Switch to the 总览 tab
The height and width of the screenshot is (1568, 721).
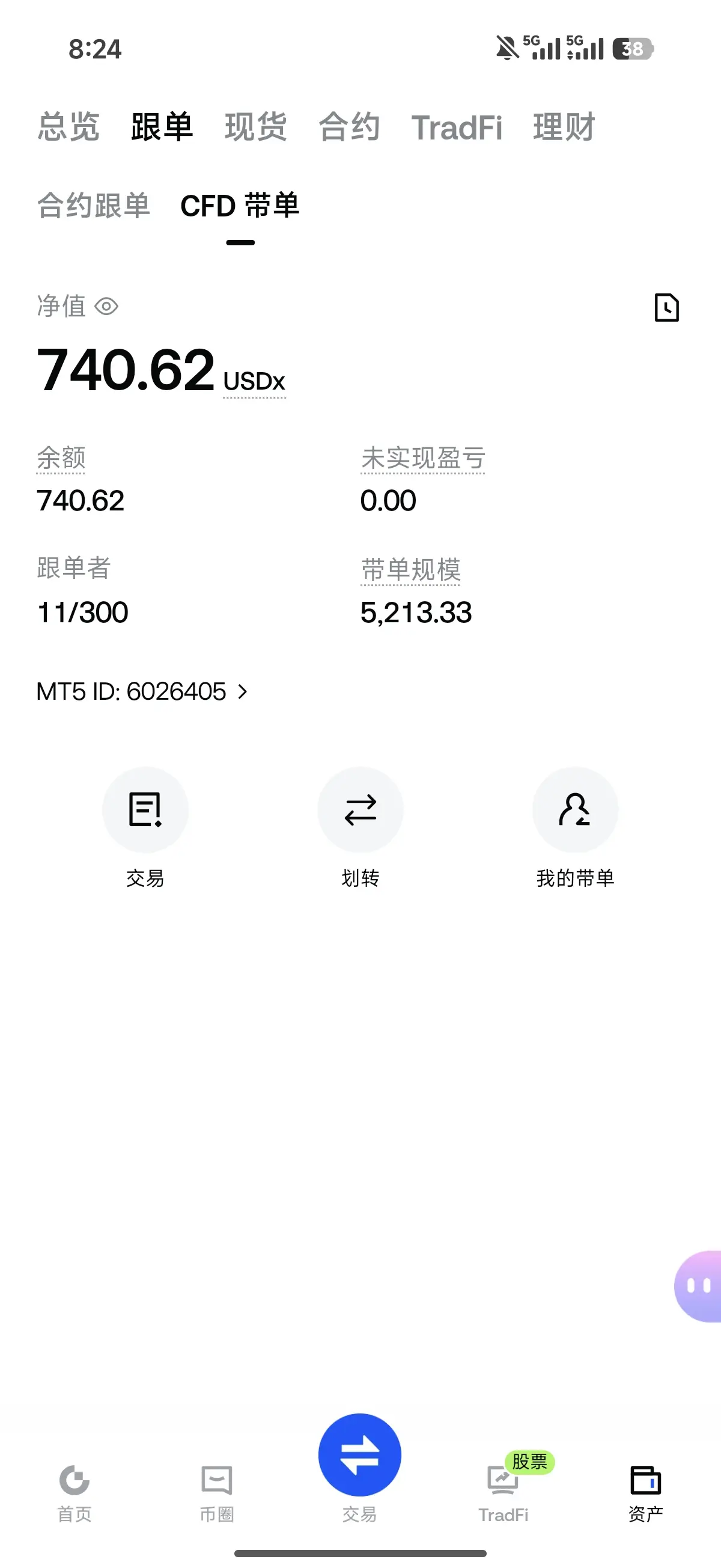(x=68, y=127)
